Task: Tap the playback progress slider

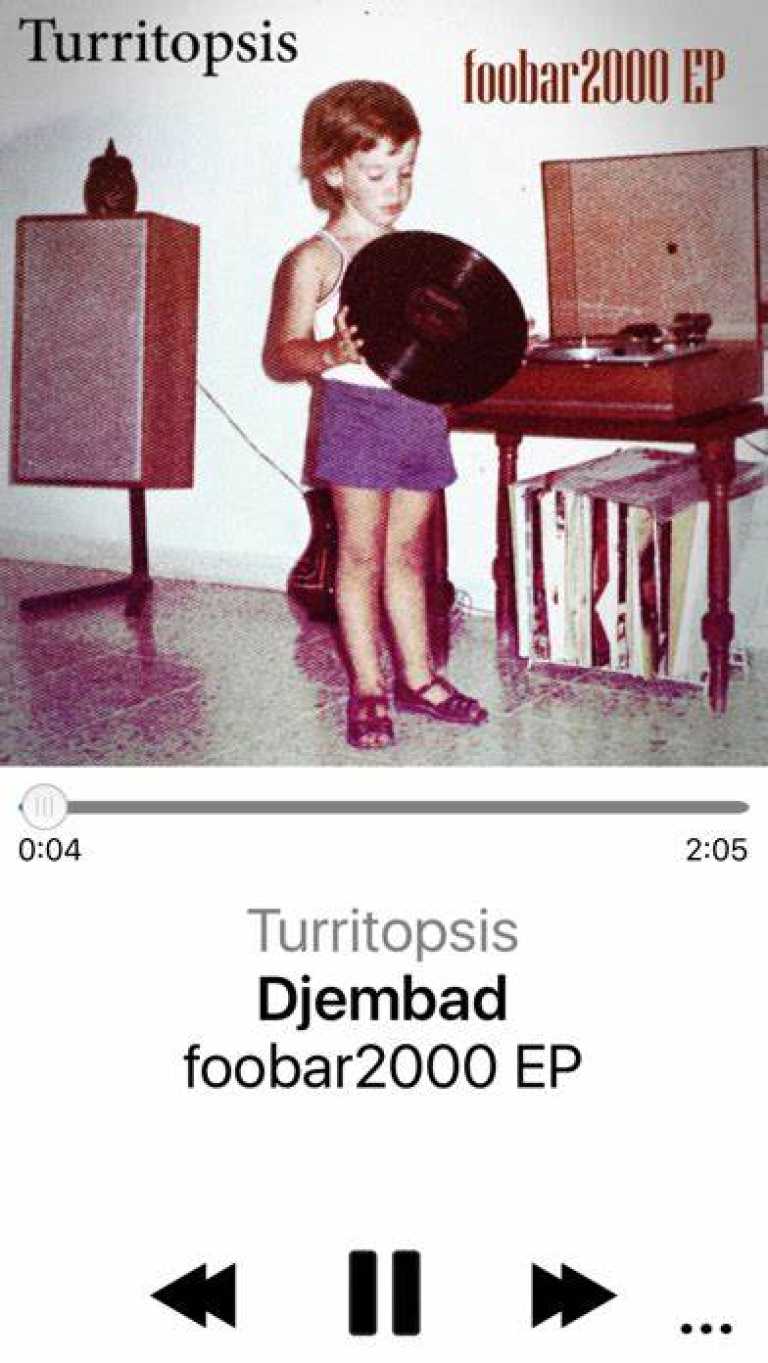Action: click(384, 807)
